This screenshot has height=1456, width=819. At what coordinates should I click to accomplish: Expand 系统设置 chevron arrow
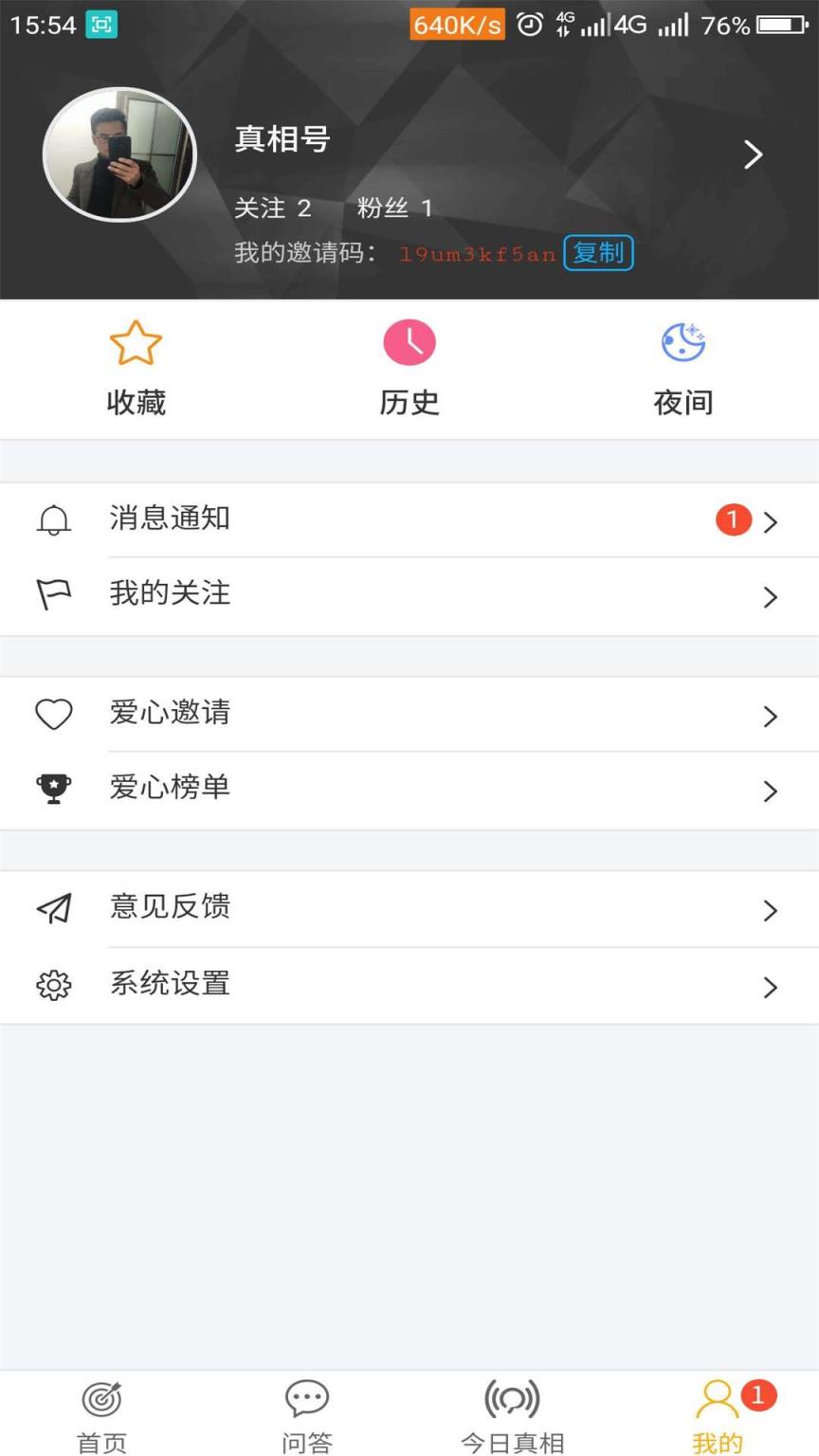pos(771,987)
